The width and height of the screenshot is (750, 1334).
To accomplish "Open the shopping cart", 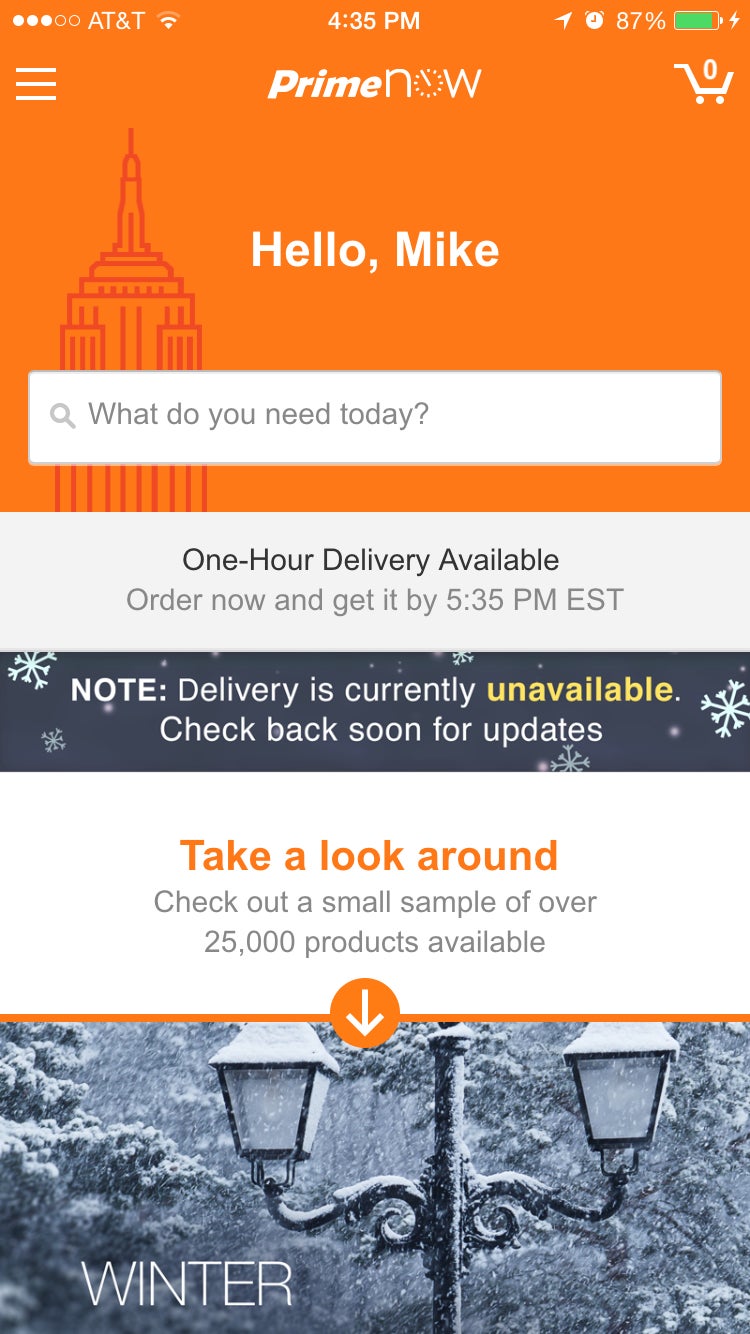I will pyautogui.click(x=704, y=83).
